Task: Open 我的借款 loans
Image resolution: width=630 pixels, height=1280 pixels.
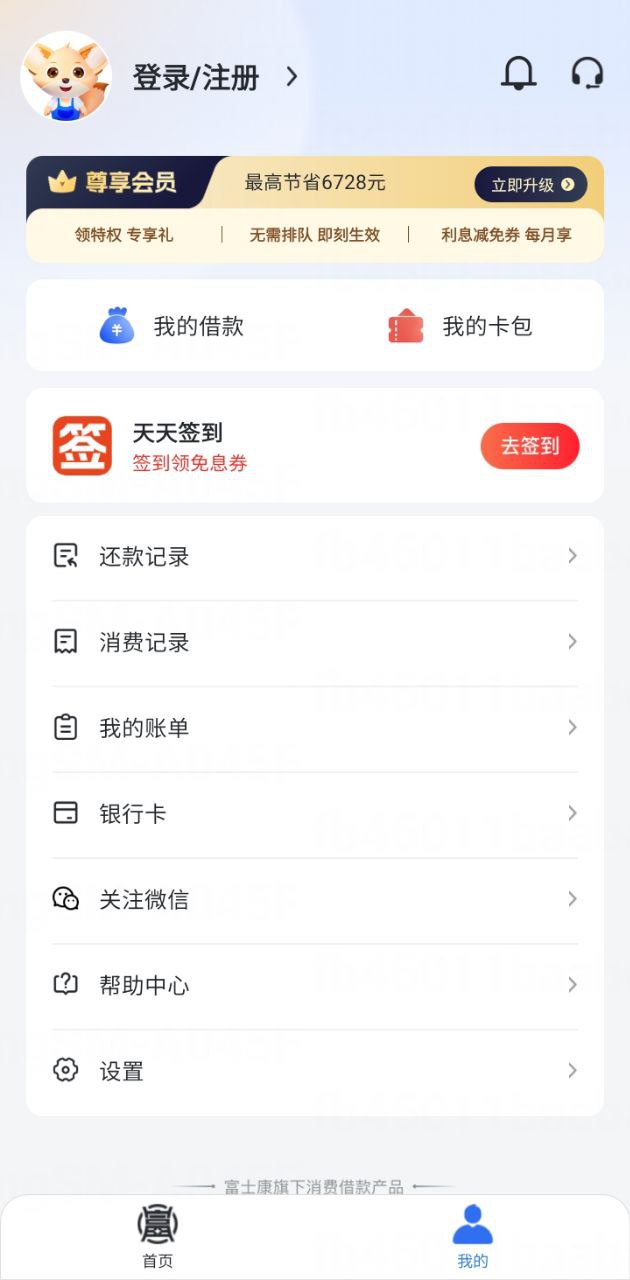Action: pyautogui.click(x=172, y=326)
